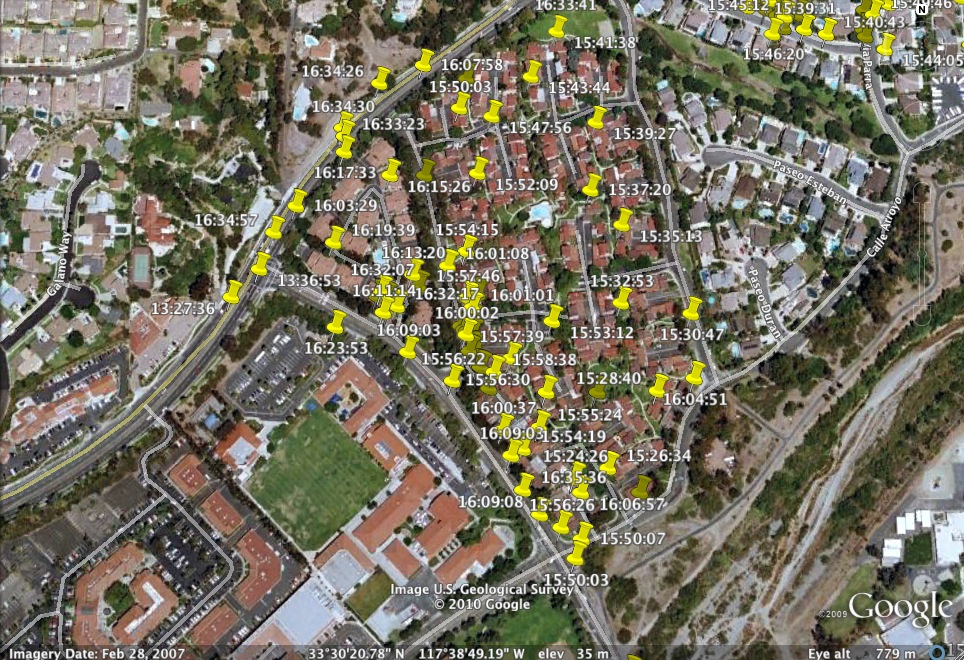Tap the 15:55:24 placemark pin

[547, 388]
